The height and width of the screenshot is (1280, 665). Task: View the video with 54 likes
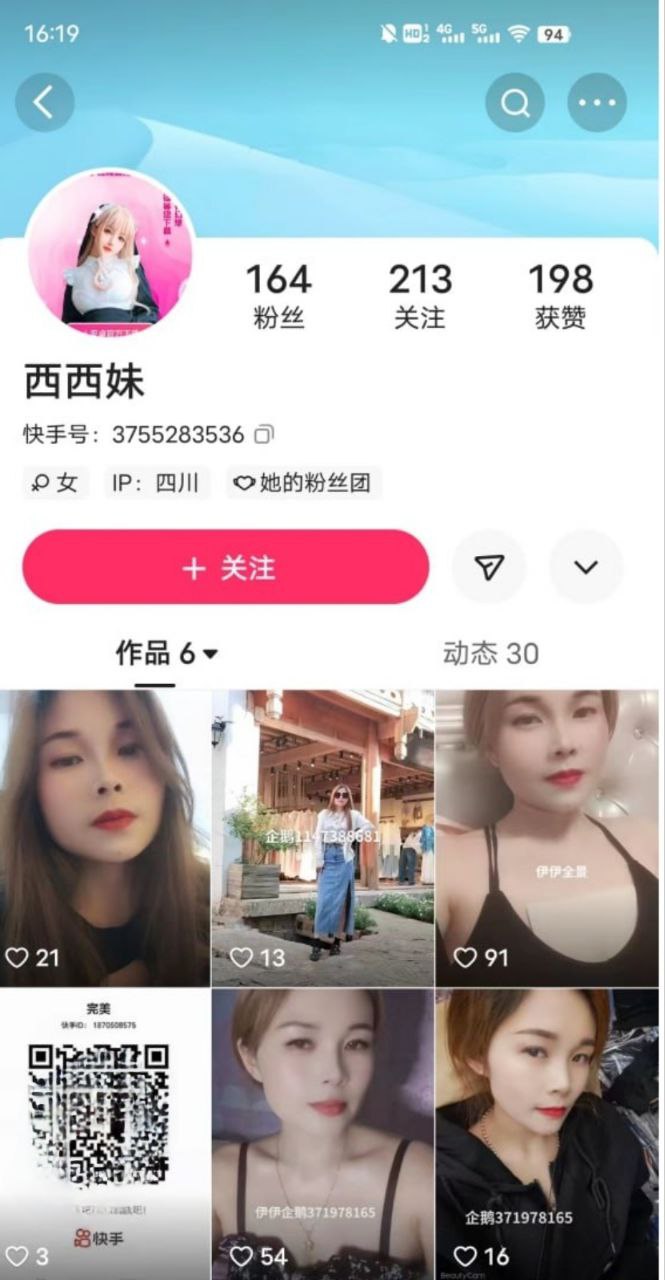pyautogui.click(x=322, y=1135)
